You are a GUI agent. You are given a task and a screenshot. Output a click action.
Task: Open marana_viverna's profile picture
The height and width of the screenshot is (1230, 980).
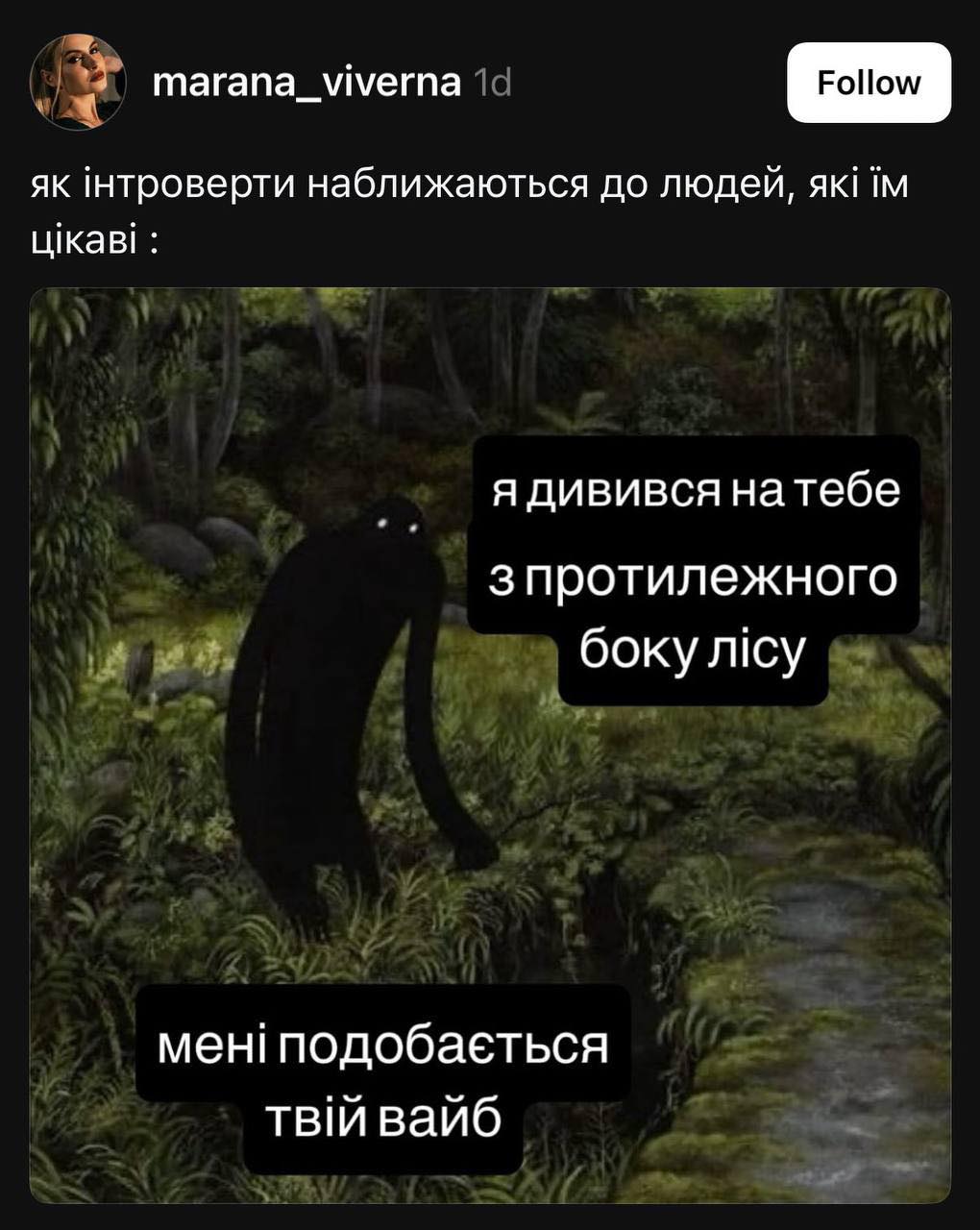coord(78,83)
